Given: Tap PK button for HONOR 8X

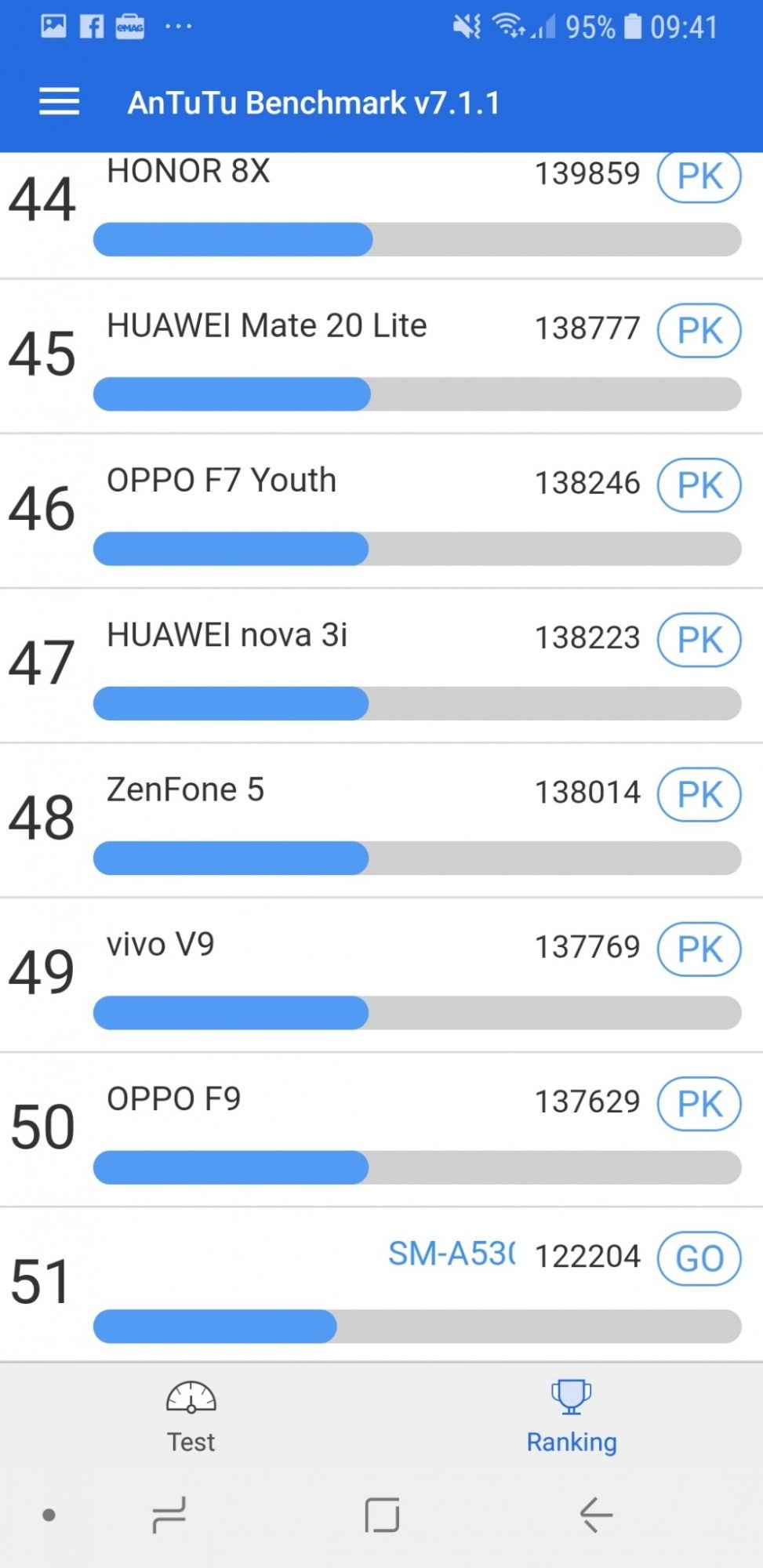Looking at the screenshot, I should click(x=699, y=176).
